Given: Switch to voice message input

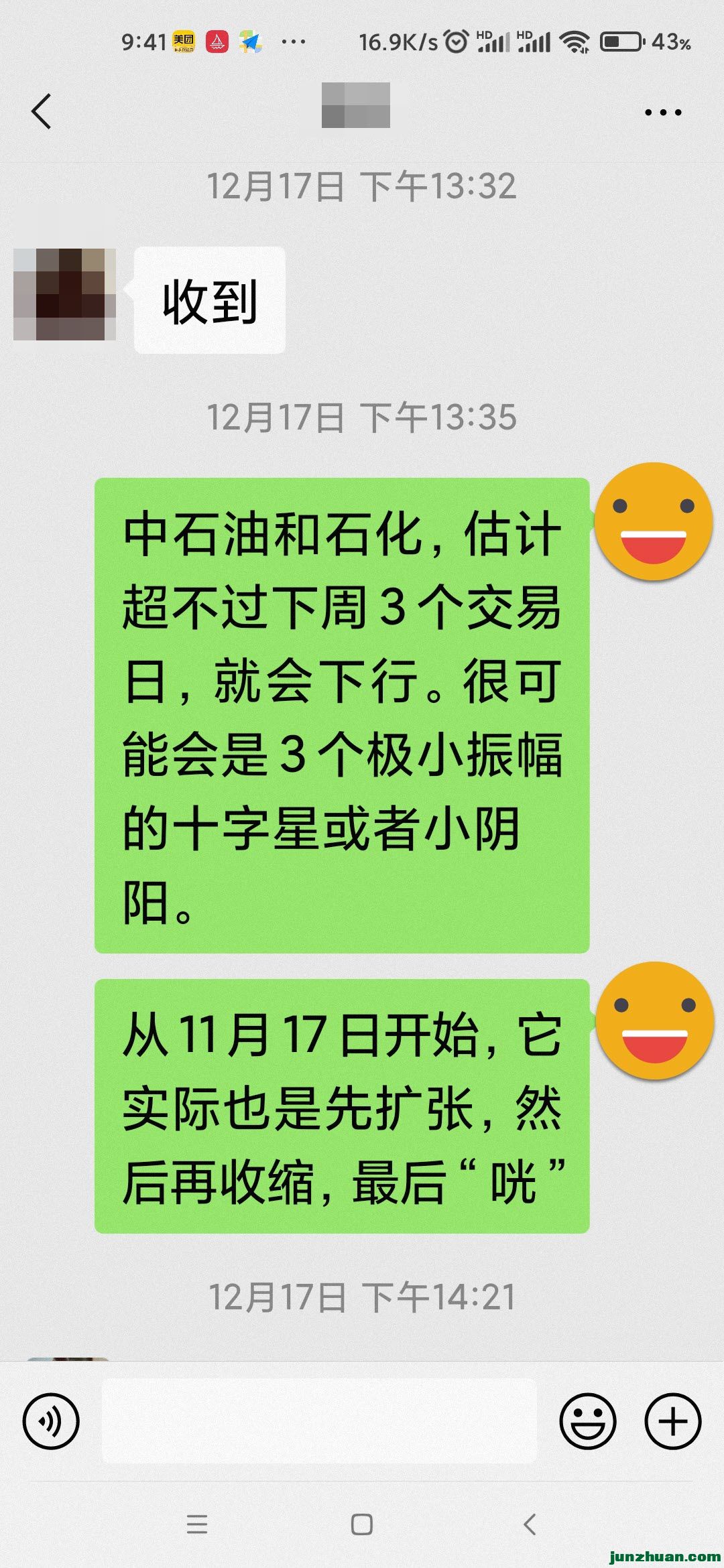Looking at the screenshot, I should (51, 1421).
